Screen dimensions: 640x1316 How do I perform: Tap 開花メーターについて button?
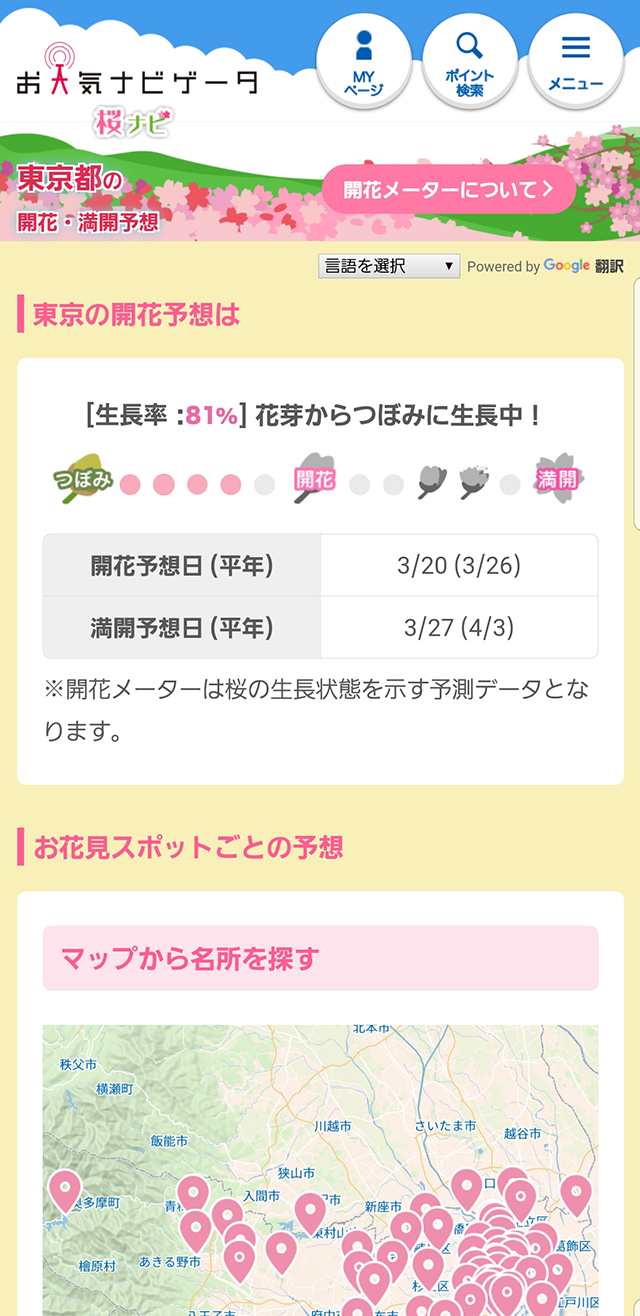tap(448, 190)
